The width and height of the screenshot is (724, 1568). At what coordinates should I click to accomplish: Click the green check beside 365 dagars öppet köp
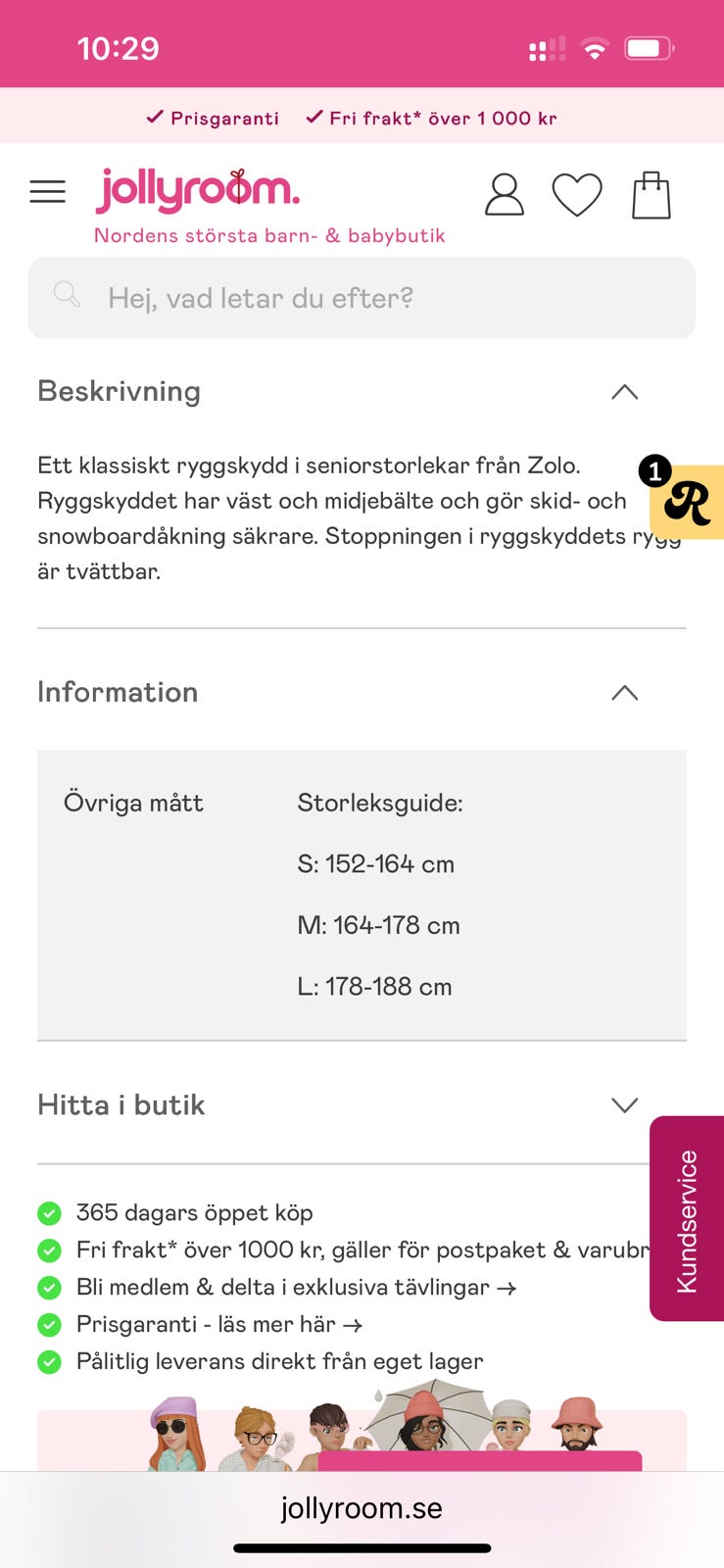click(x=49, y=1213)
